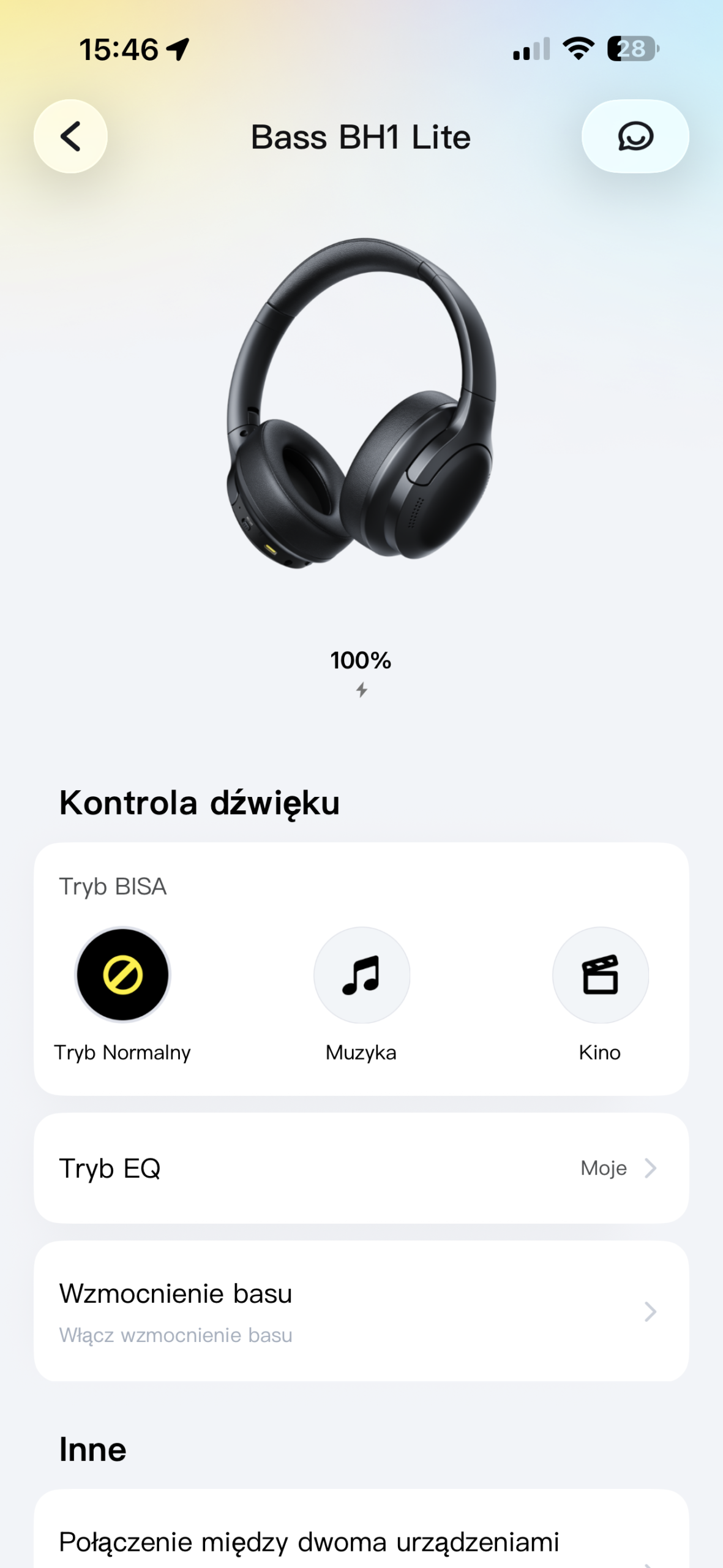Open Wzmocnienie basu options
The width and height of the screenshot is (723, 1568).
tap(361, 1311)
